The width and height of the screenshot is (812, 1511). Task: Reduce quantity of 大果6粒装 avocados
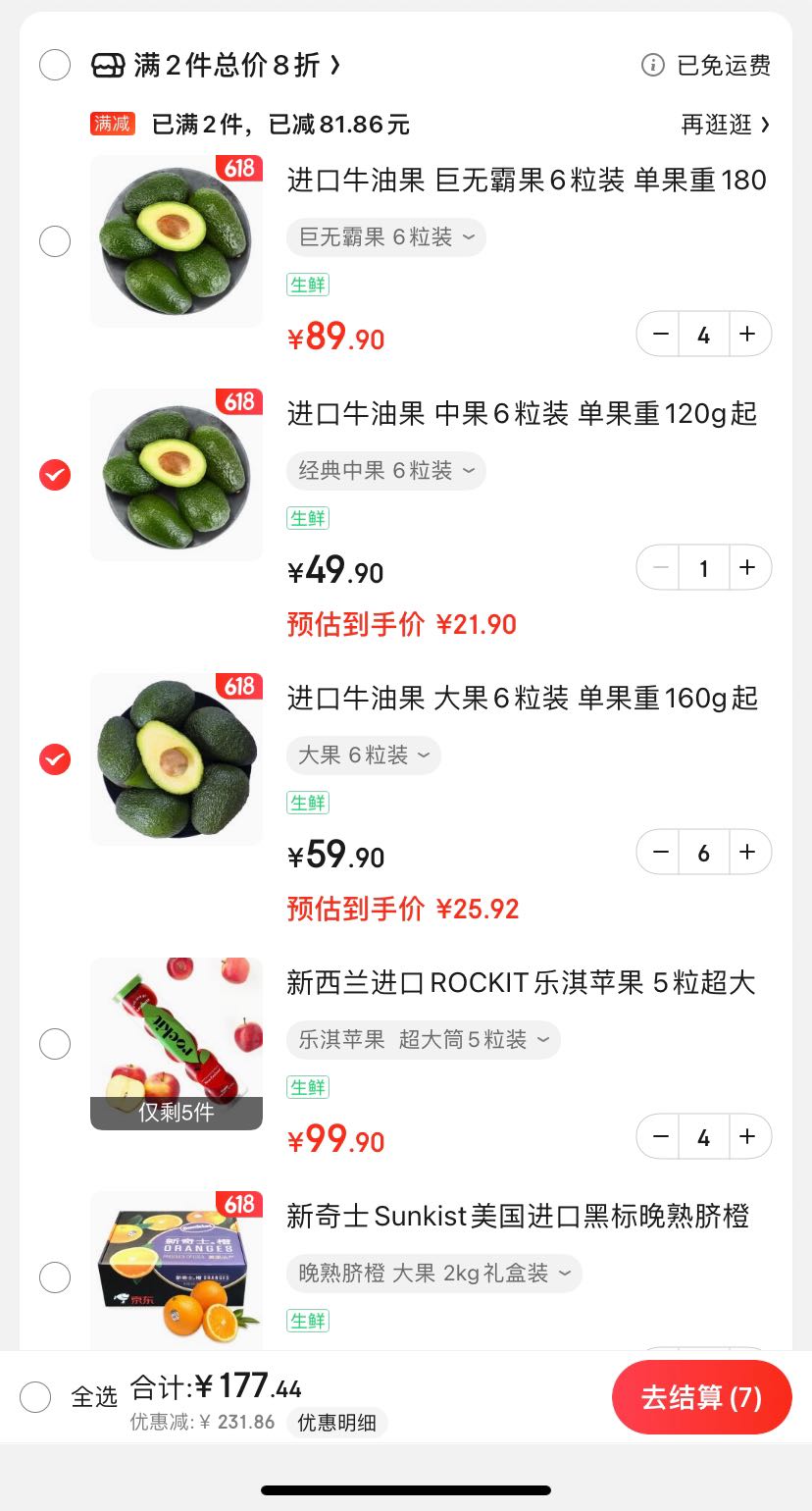(660, 853)
